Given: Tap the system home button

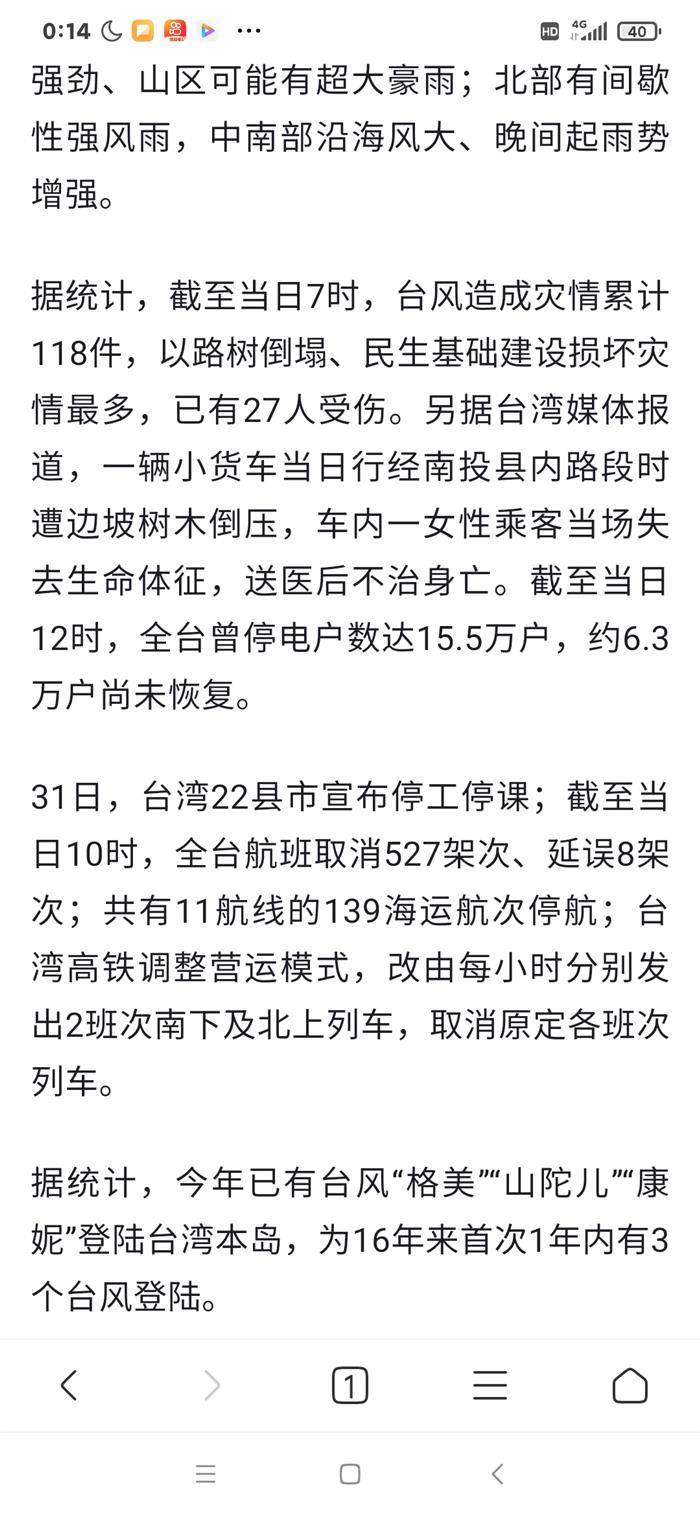Looking at the screenshot, I should pyautogui.click(x=350, y=1473).
